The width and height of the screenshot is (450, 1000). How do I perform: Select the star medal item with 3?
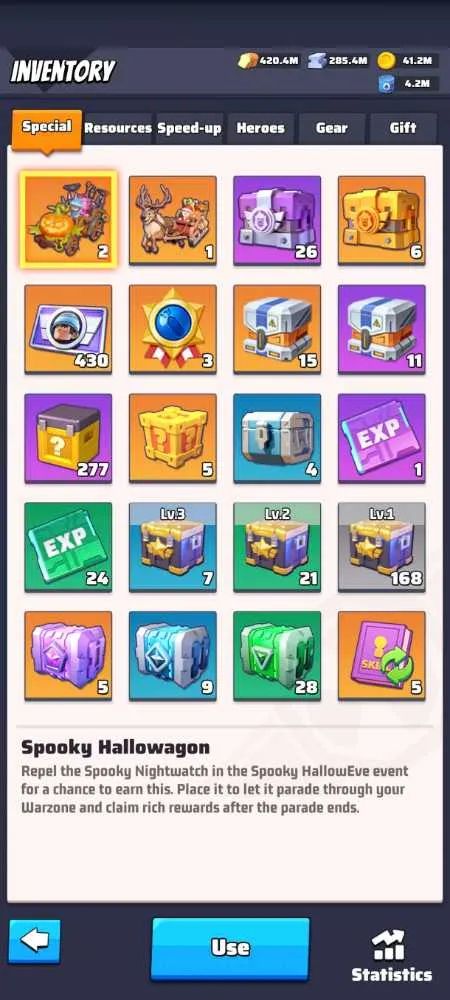173,329
